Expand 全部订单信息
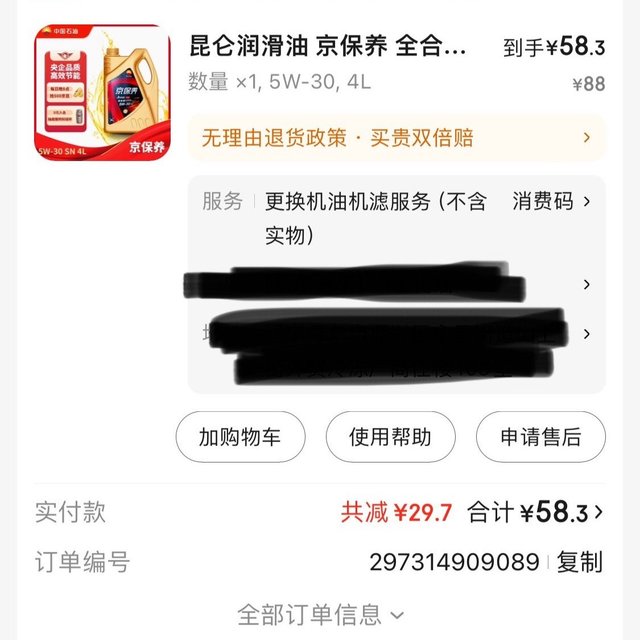The height and width of the screenshot is (640, 640). click(320, 612)
